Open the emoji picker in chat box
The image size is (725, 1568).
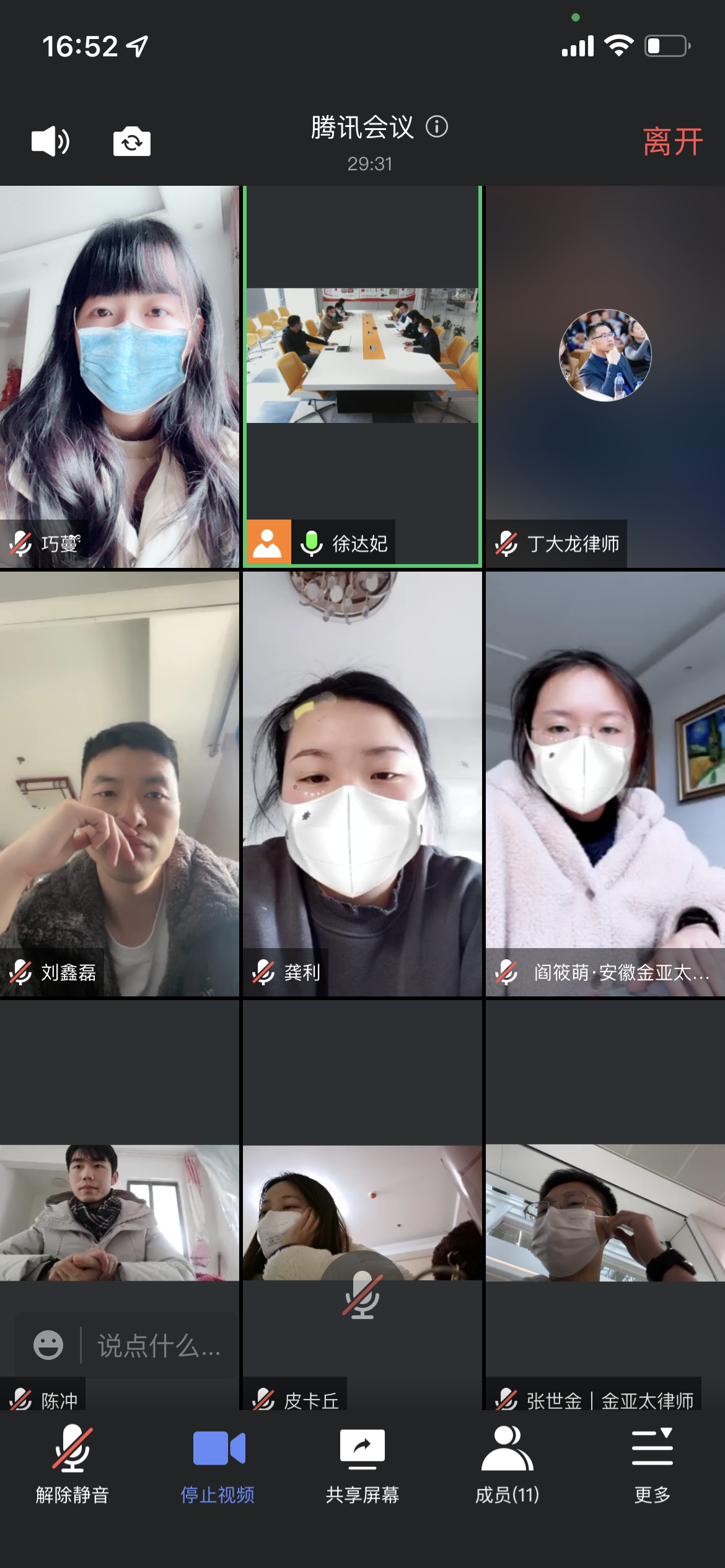point(48,1346)
